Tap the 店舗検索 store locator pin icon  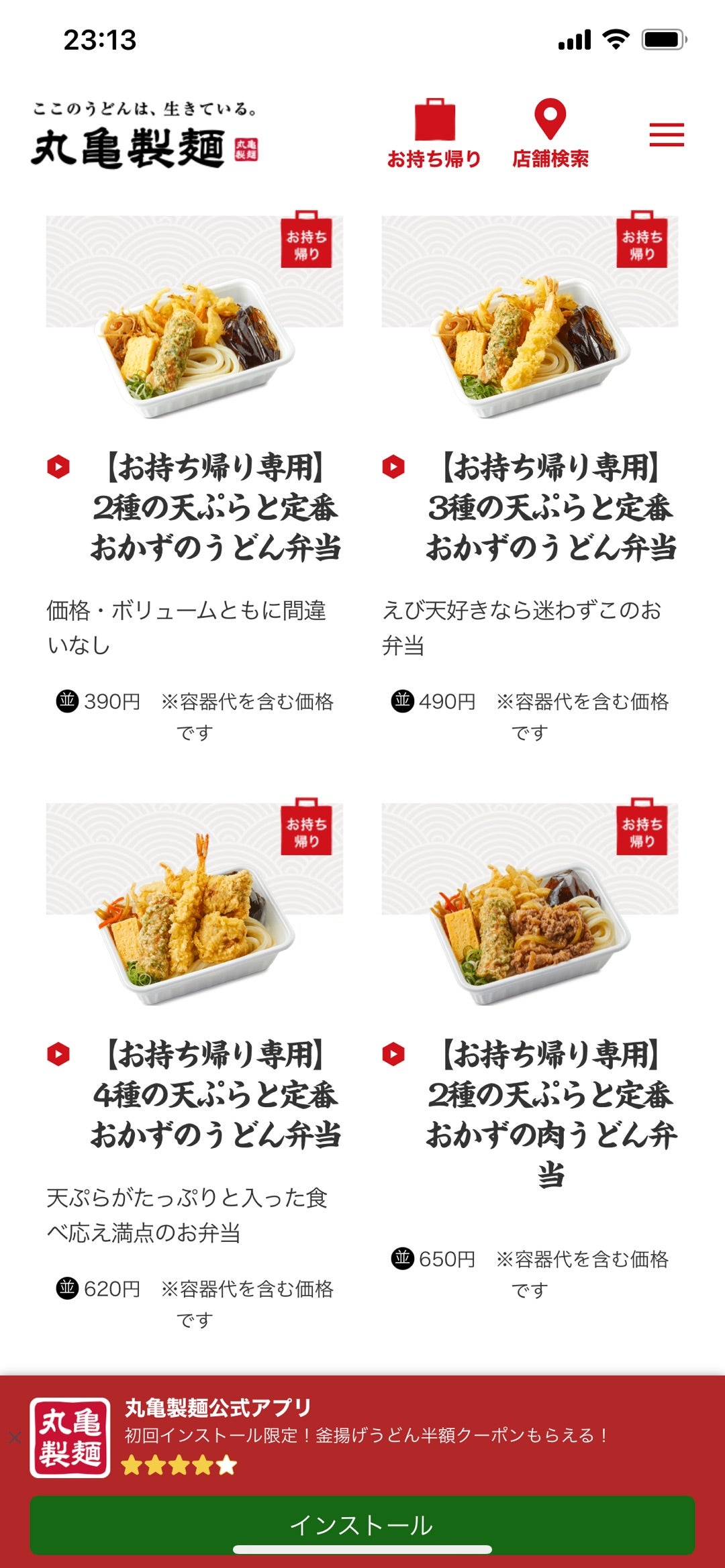pos(550,118)
